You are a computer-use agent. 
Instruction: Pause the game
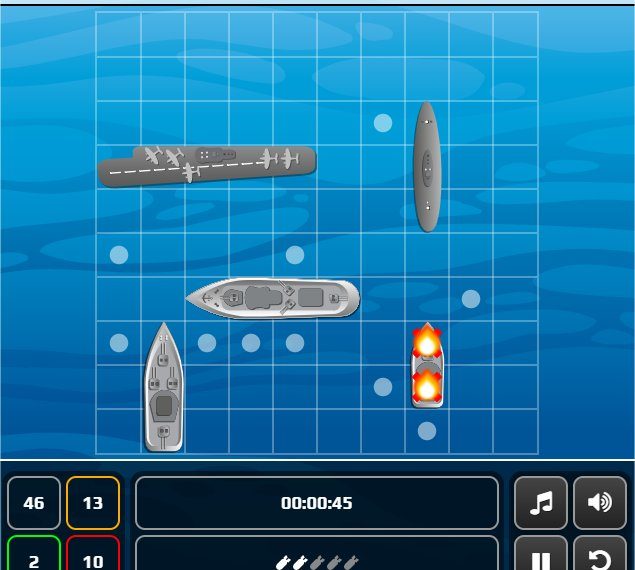541,555
